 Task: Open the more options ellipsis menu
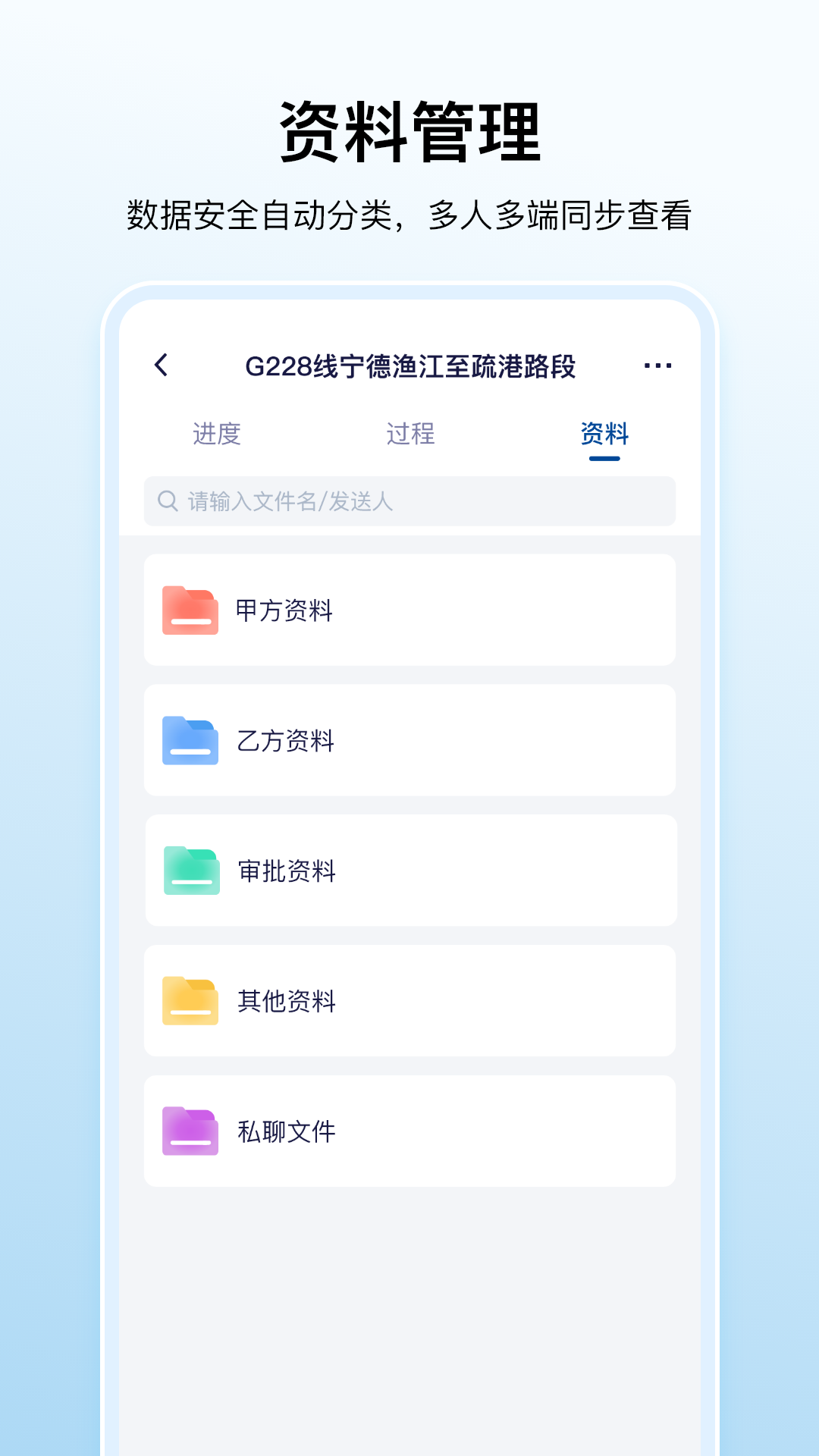point(658,365)
